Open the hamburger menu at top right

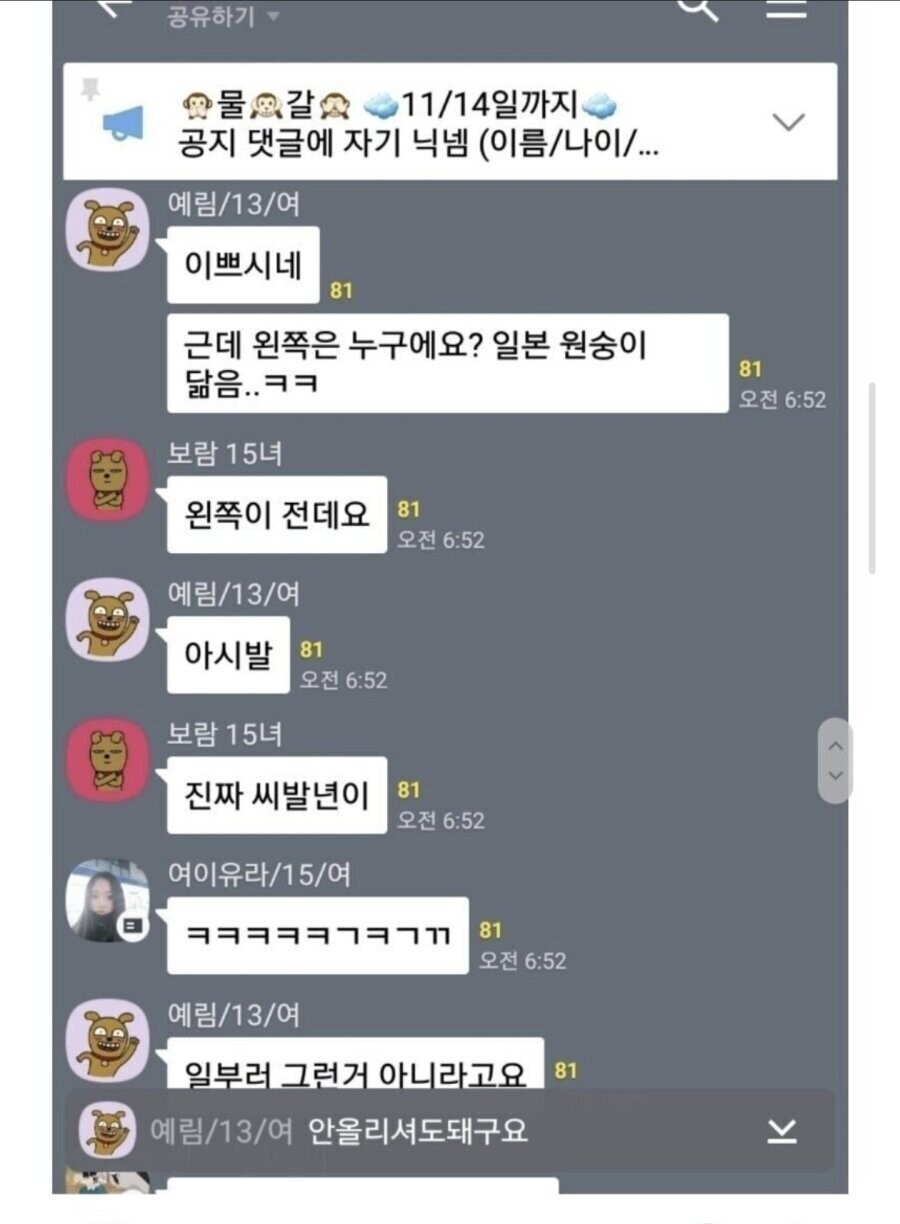(x=786, y=8)
